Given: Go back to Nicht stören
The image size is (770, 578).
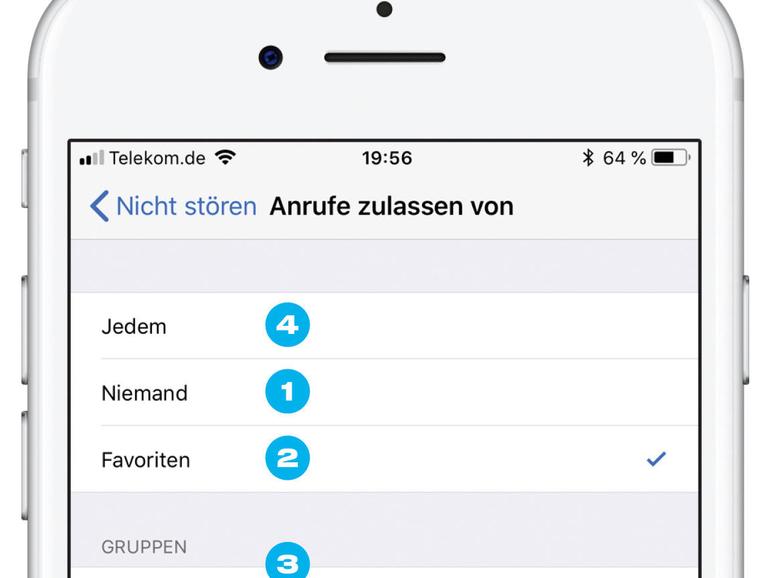Looking at the screenshot, I should click(172, 207).
